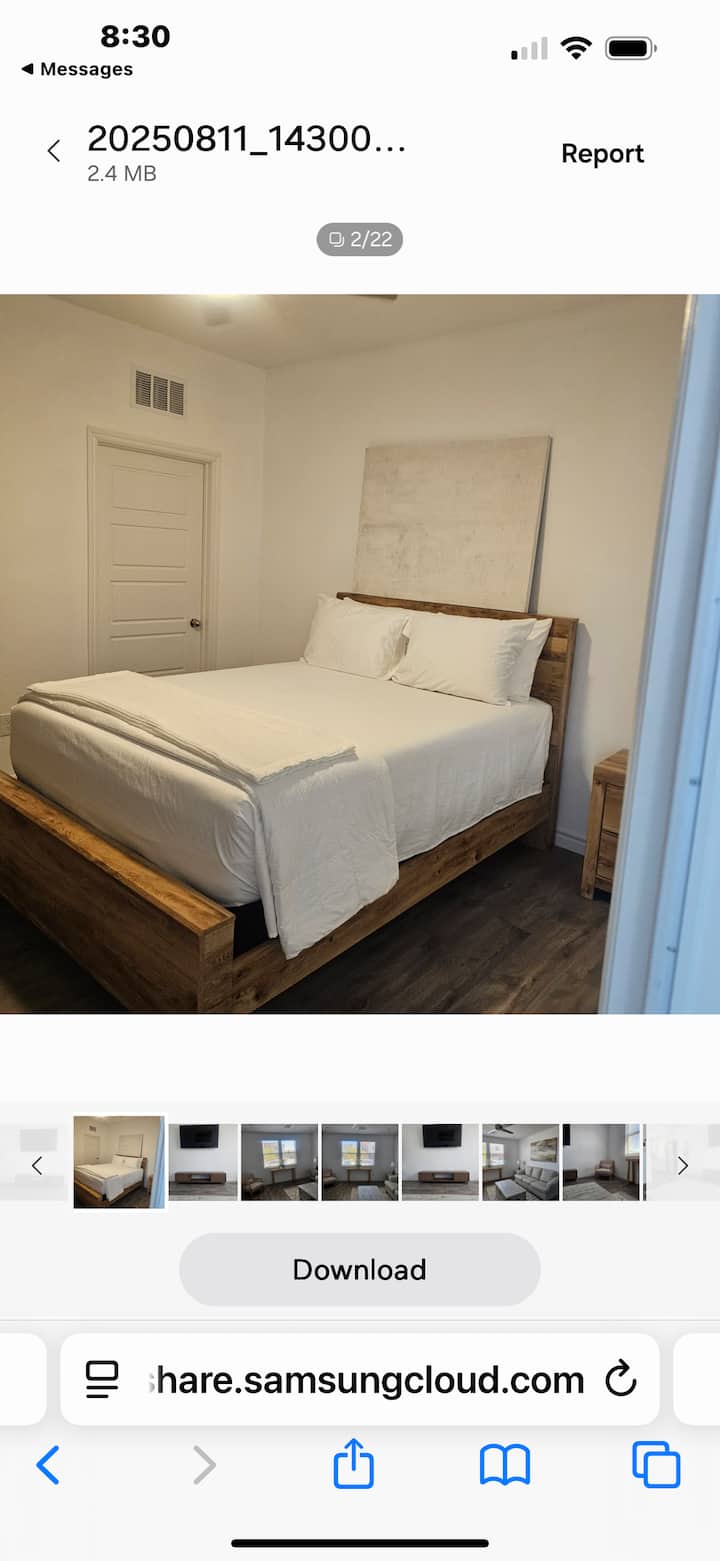
Task: Select the bedroom thumbnail
Action: coord(119,1162)
